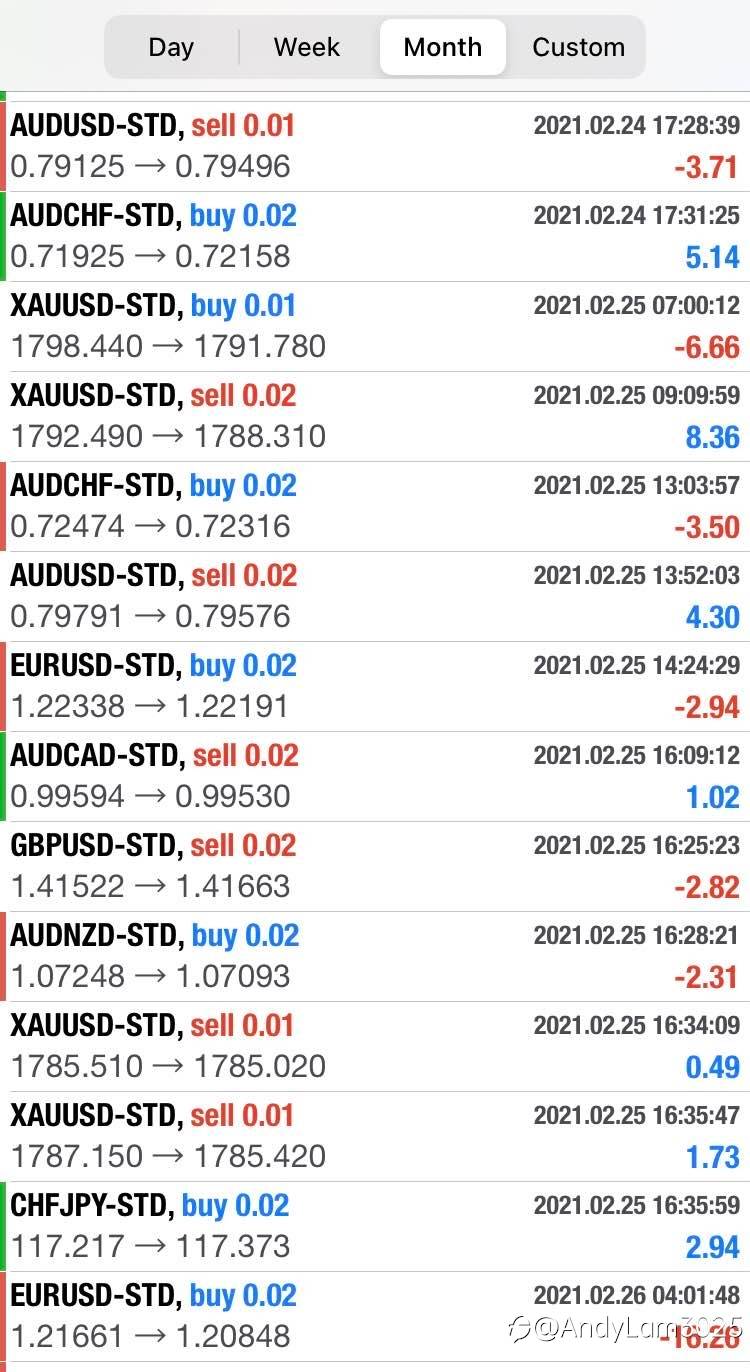Expand the XAUUSD sell trade with 8.36 profit
750x1372 pixels.
coord(375,416)
